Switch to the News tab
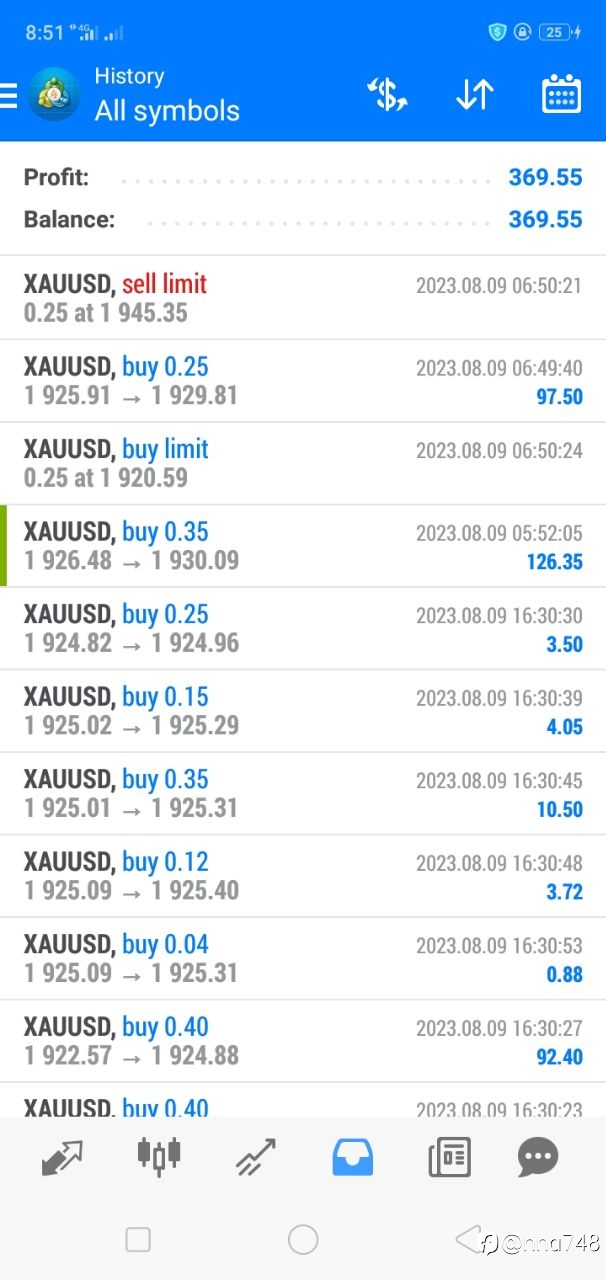 (x=449, y=1158)
